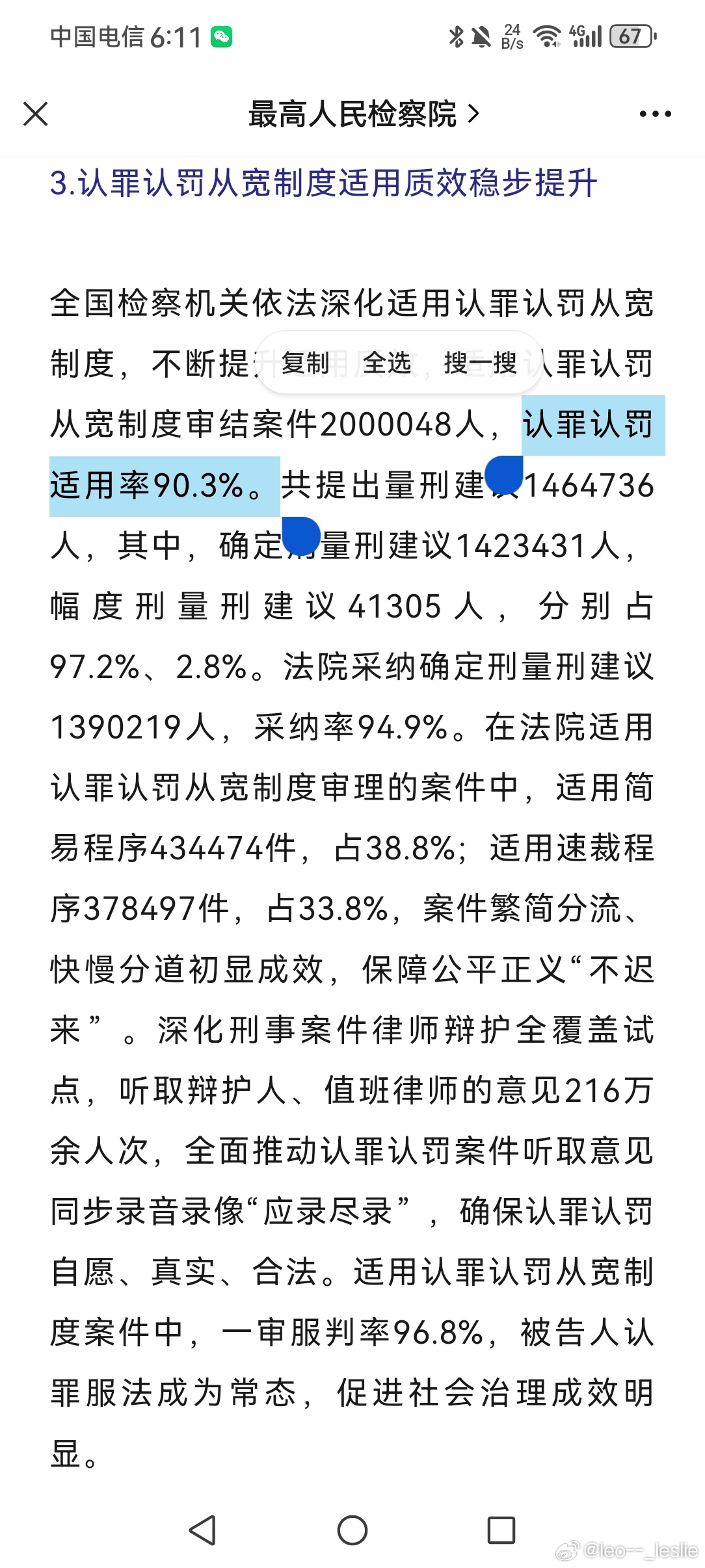Select all text with 全选
This screenshot has width=705, height=1568.
pos(387,363)
